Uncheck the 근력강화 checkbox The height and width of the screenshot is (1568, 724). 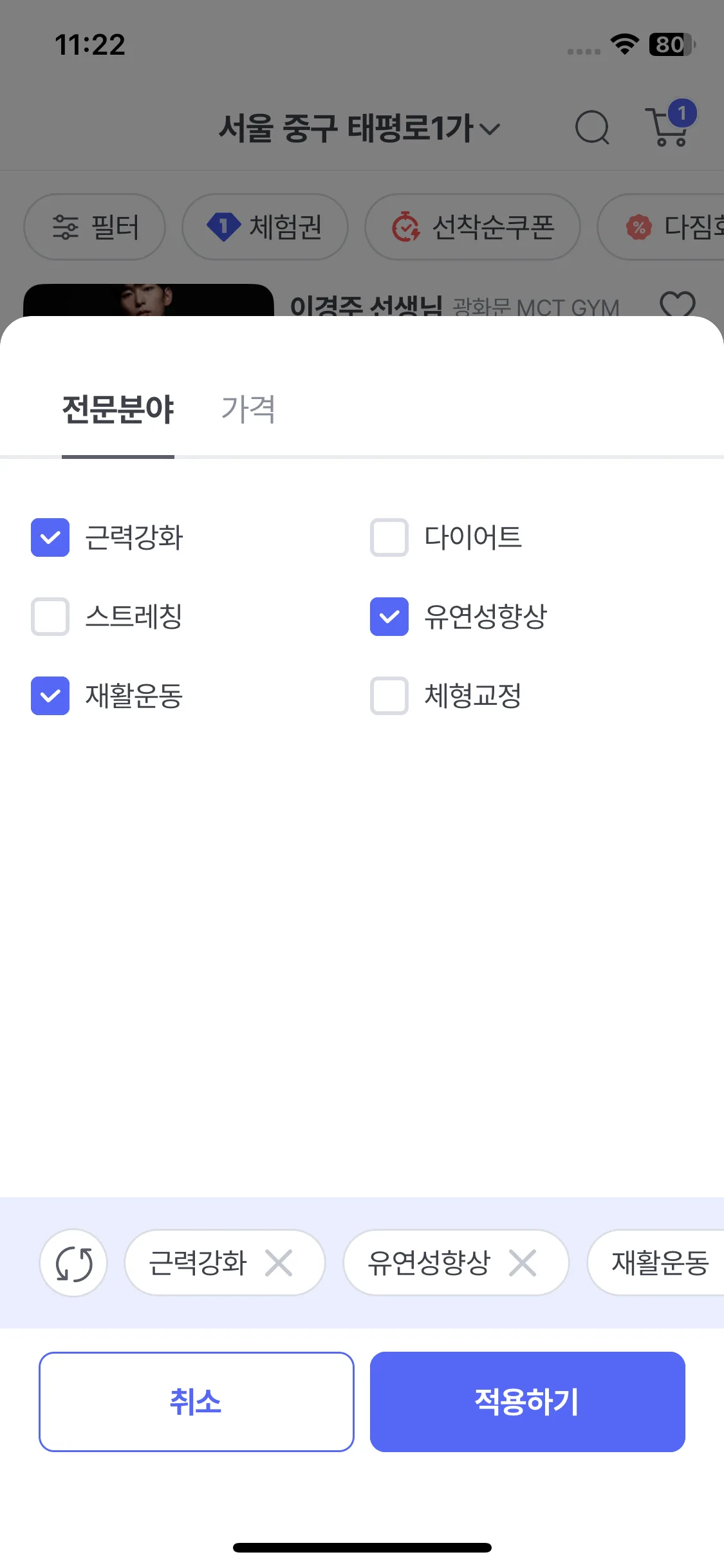tap(50, 537)
